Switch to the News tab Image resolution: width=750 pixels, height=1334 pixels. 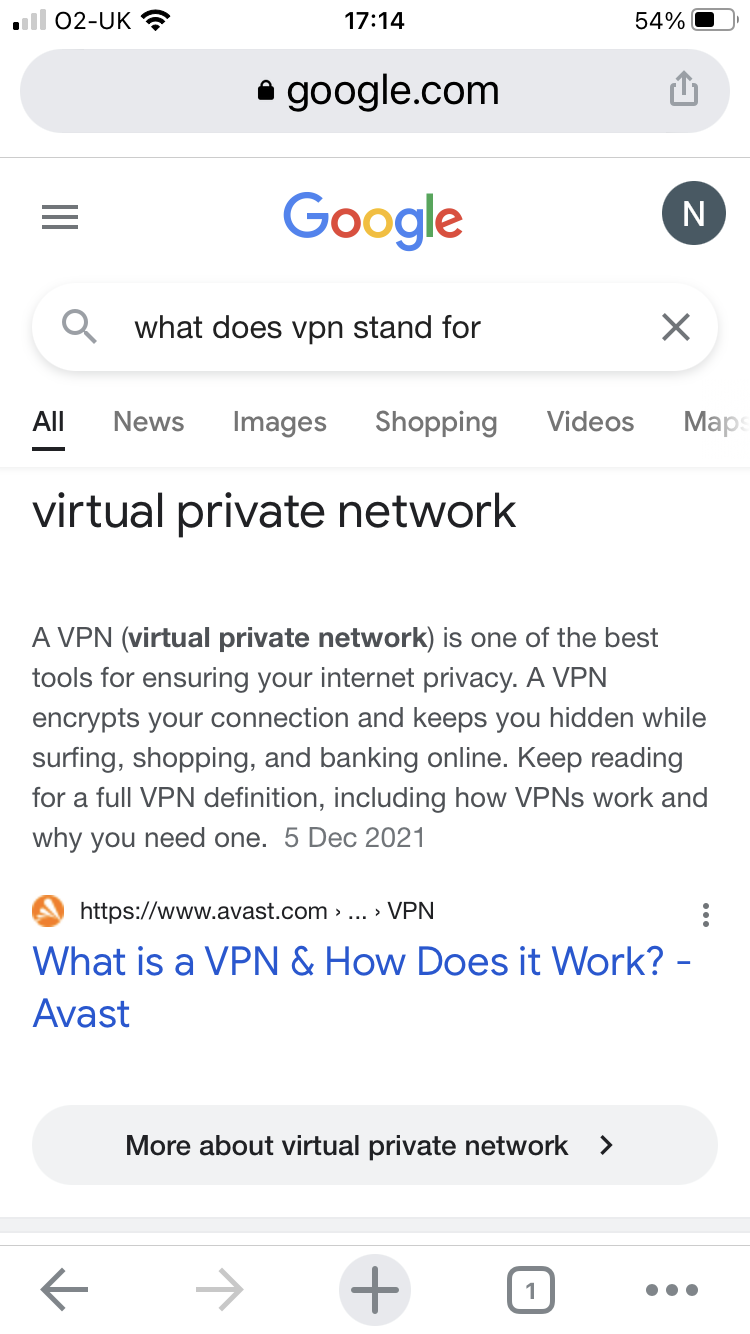[148, 422]
